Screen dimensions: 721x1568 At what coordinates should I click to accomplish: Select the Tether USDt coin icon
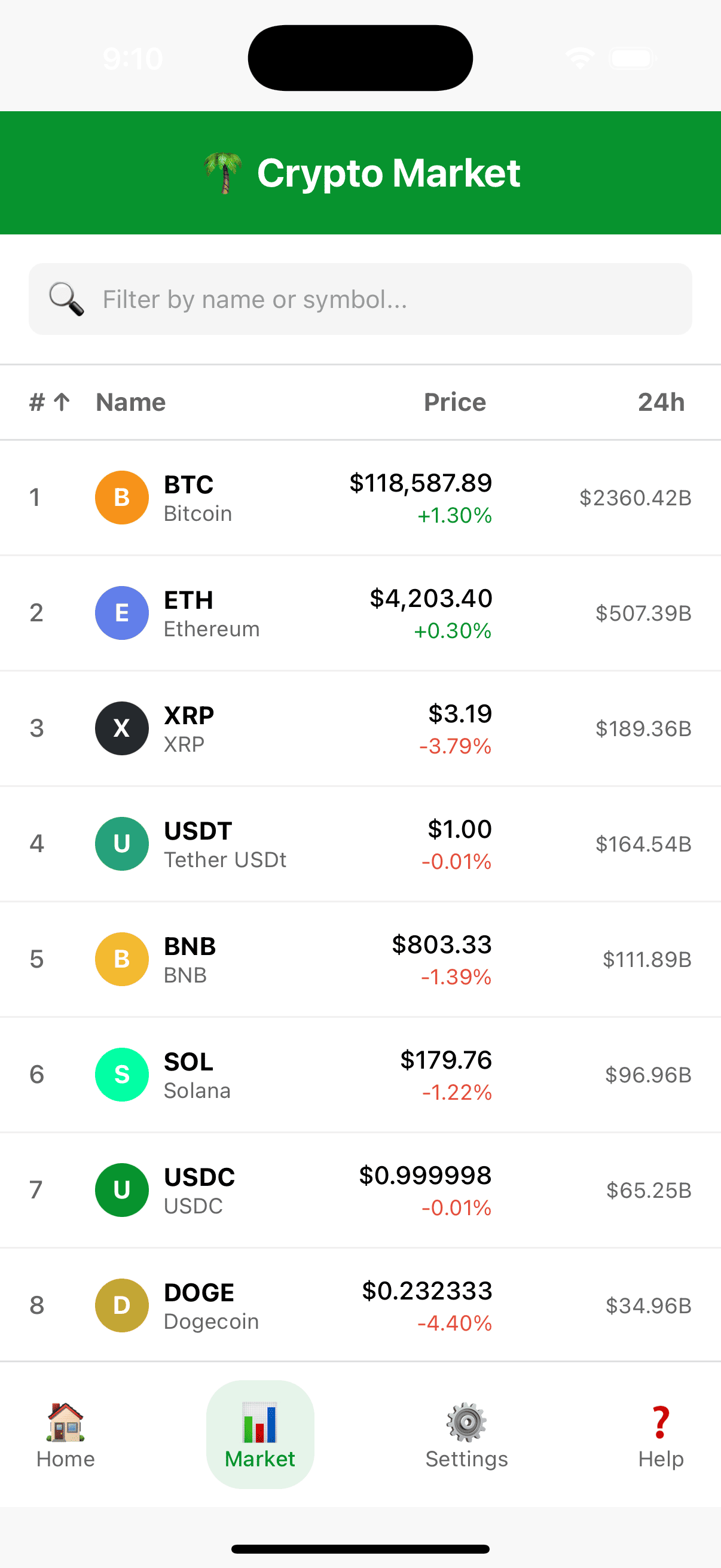pos(122,844)
